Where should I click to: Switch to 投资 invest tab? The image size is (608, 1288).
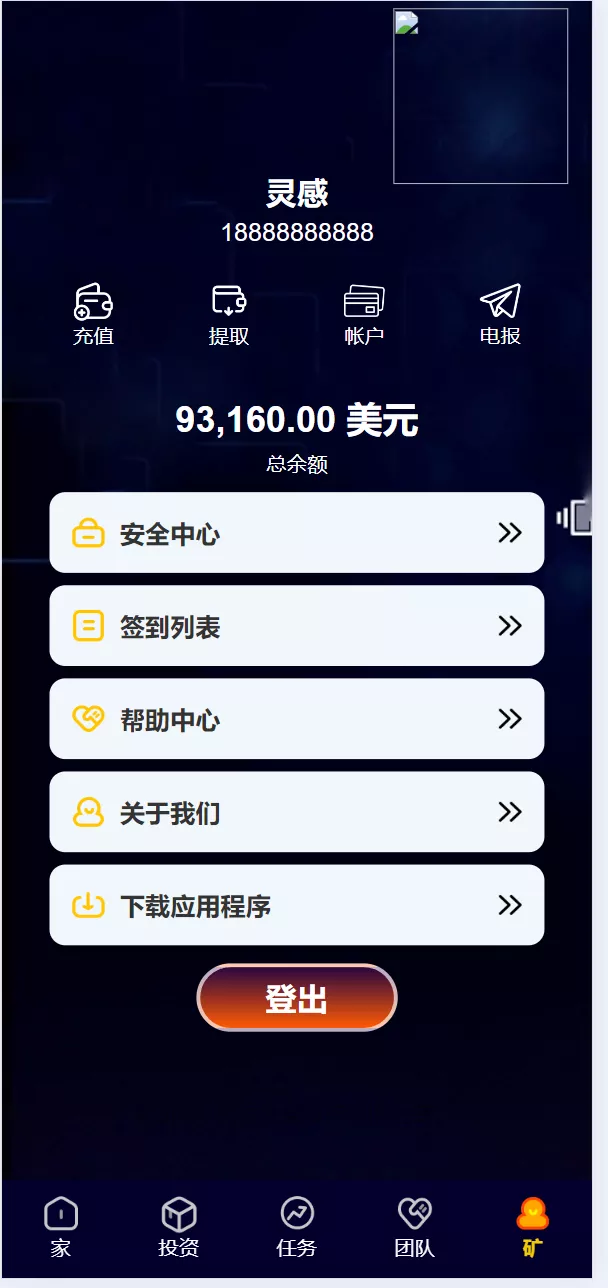click(179, 1226)
